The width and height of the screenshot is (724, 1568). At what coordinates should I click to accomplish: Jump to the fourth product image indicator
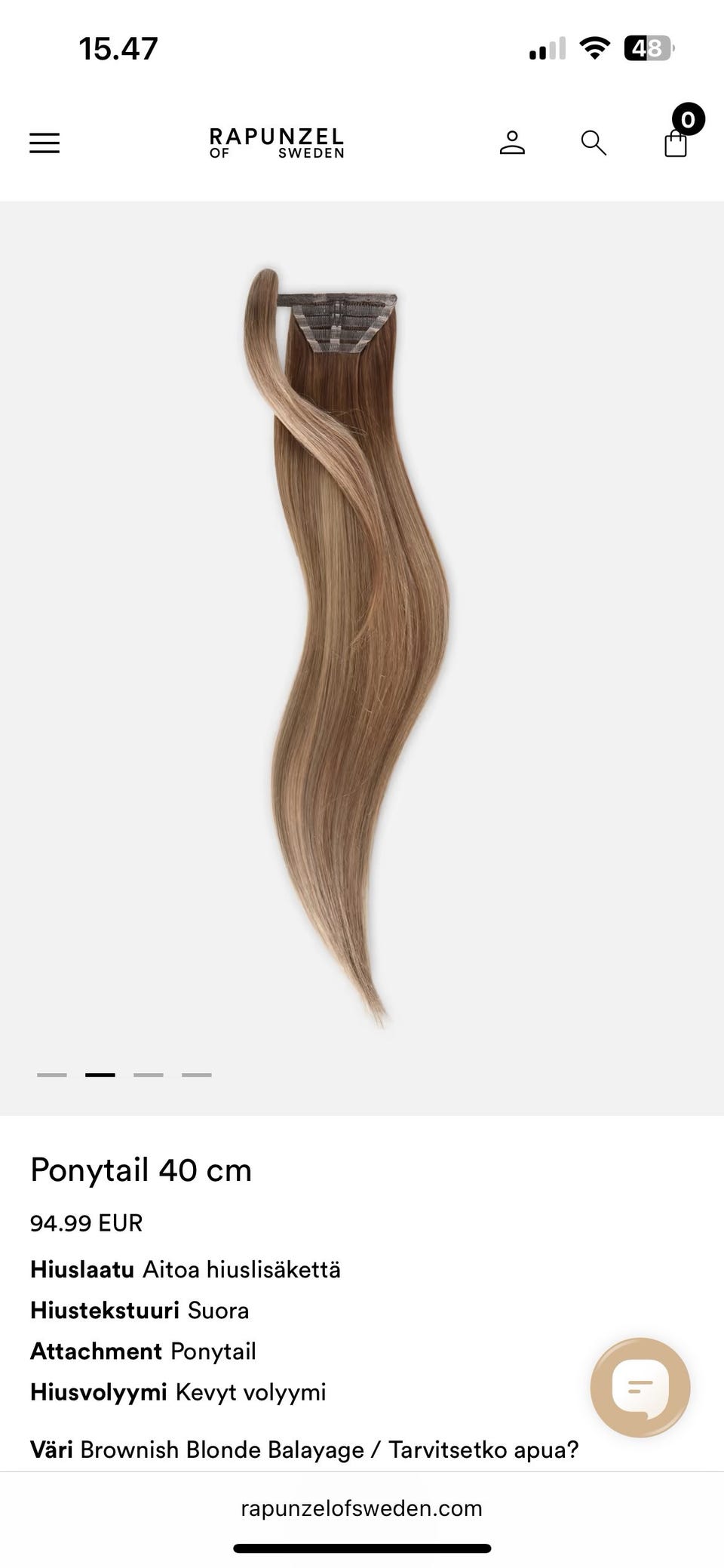[x=197, y=1075]
